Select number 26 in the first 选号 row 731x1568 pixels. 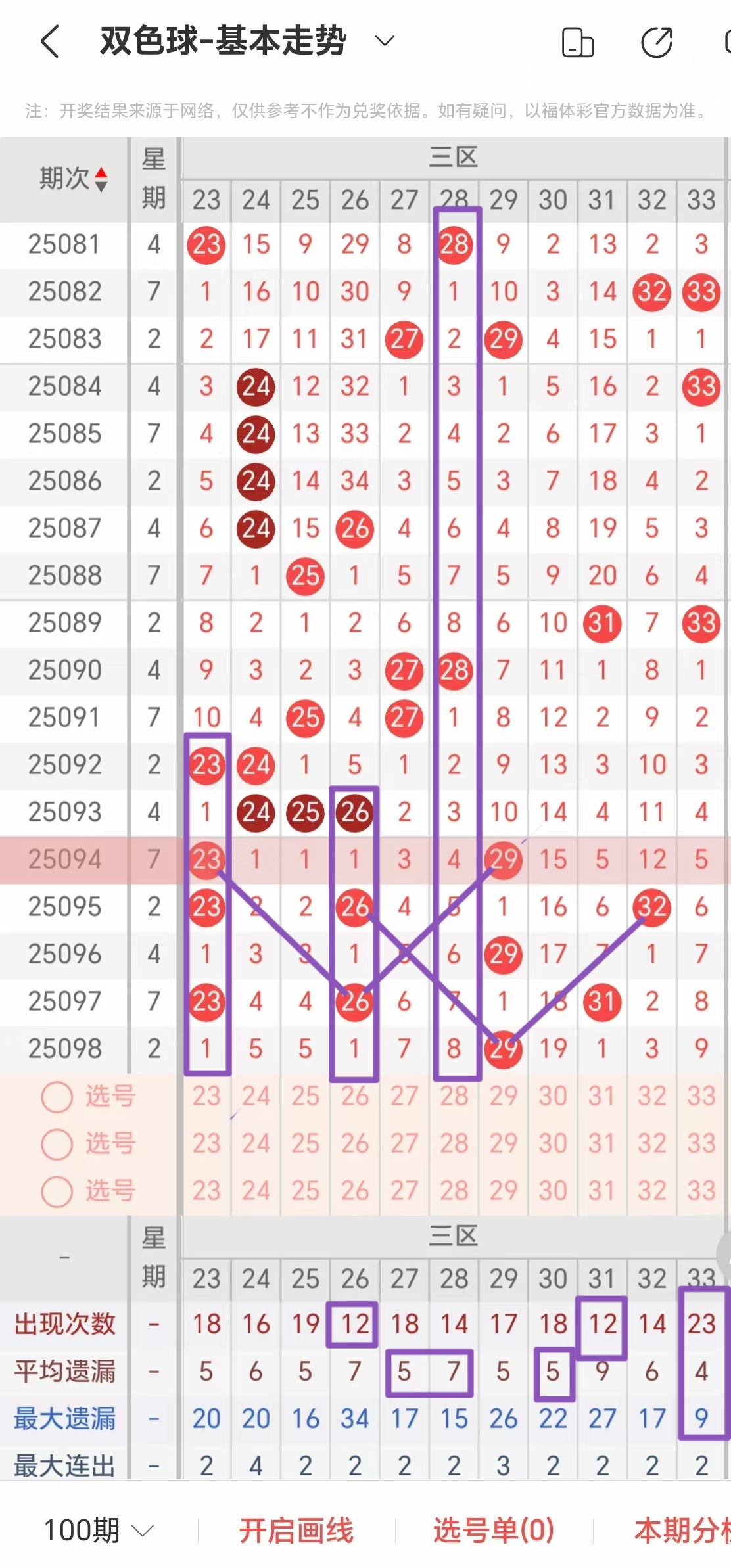coord(354,1096)
